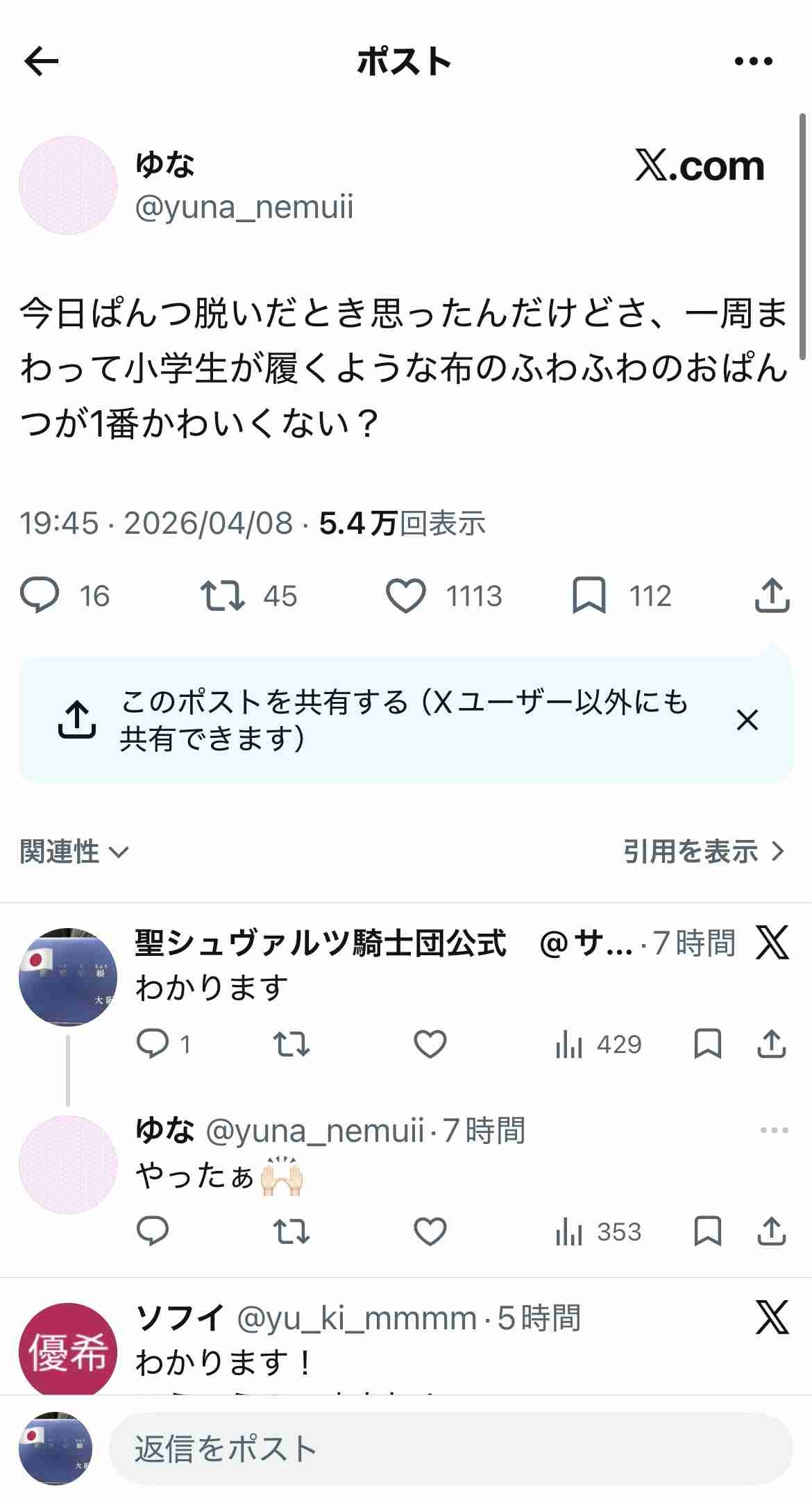Tap the 返信をポスト reply field
Image resolution: width=812 pixels, height=1498 pixels.
450,1448
